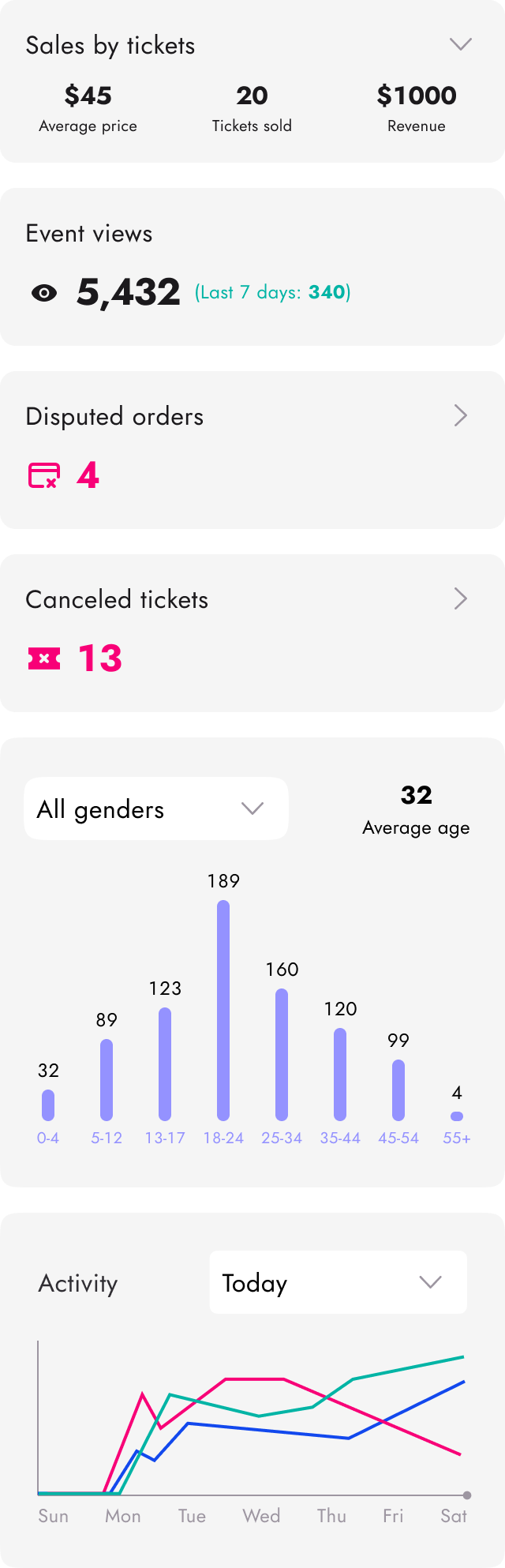Open Canceled tickets details

[461, 598]
